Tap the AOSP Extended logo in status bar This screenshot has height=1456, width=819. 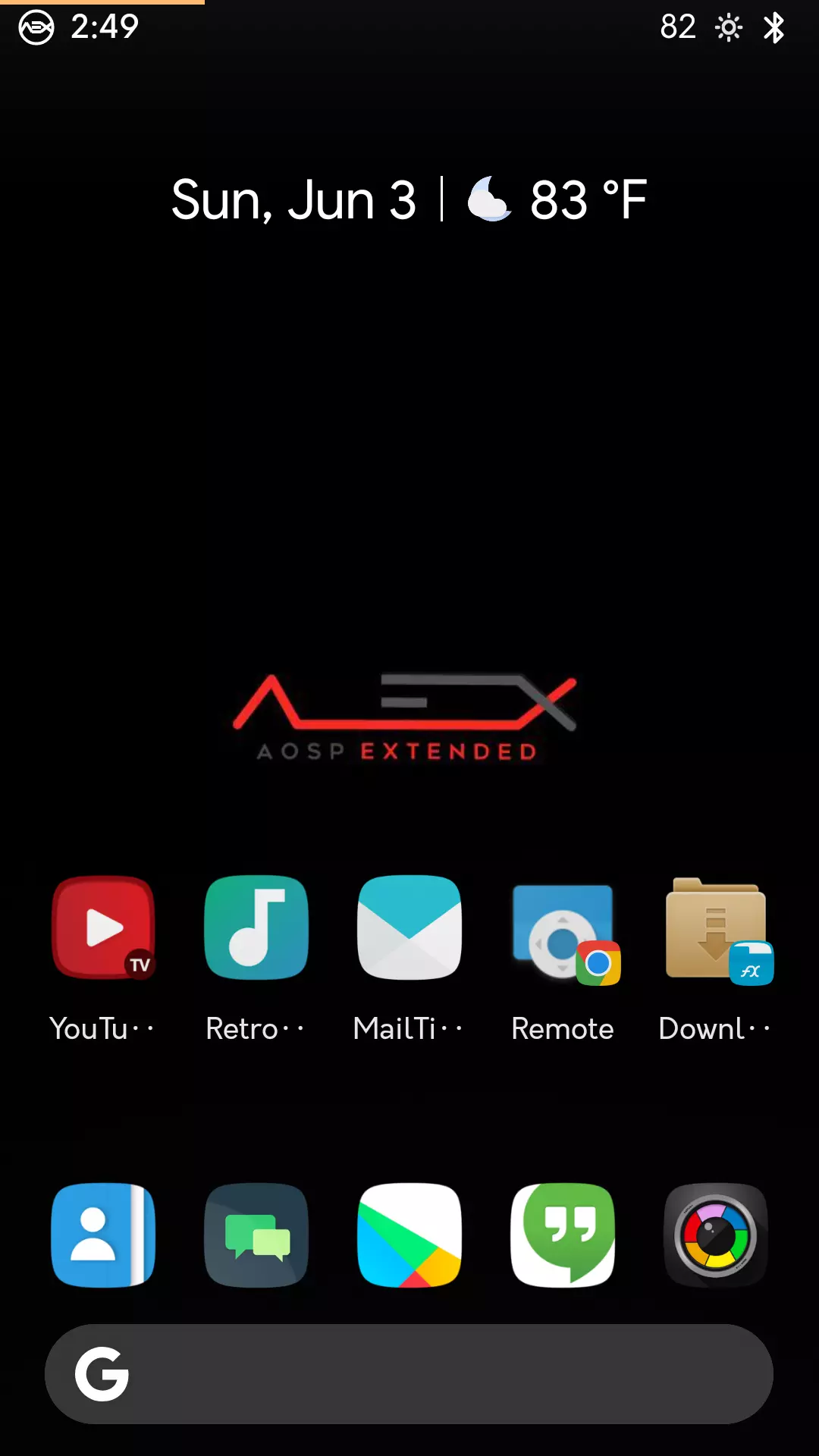pyautogui.click(x=36, y=28)
